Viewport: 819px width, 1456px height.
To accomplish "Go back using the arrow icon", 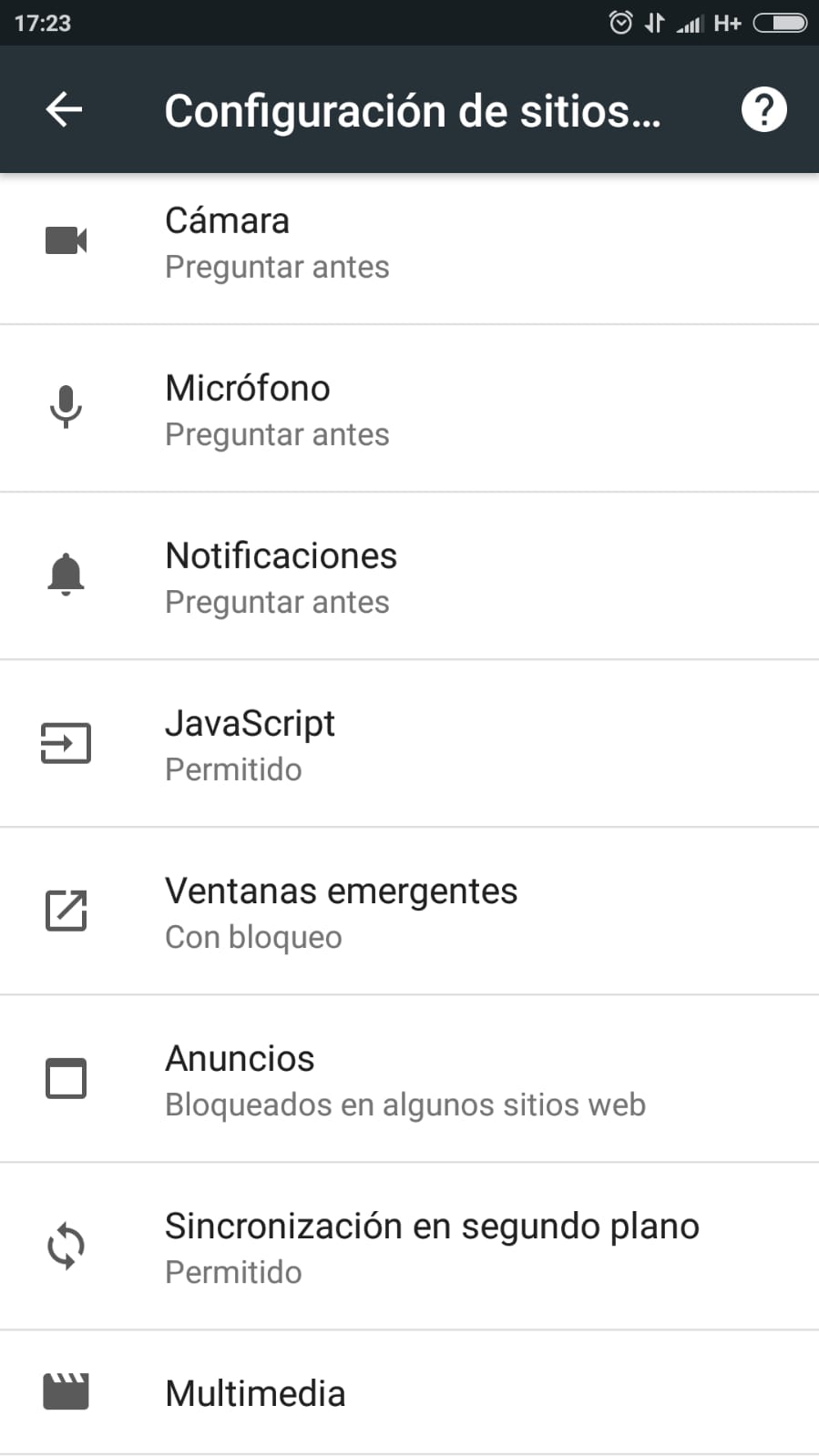I will 64,109.
